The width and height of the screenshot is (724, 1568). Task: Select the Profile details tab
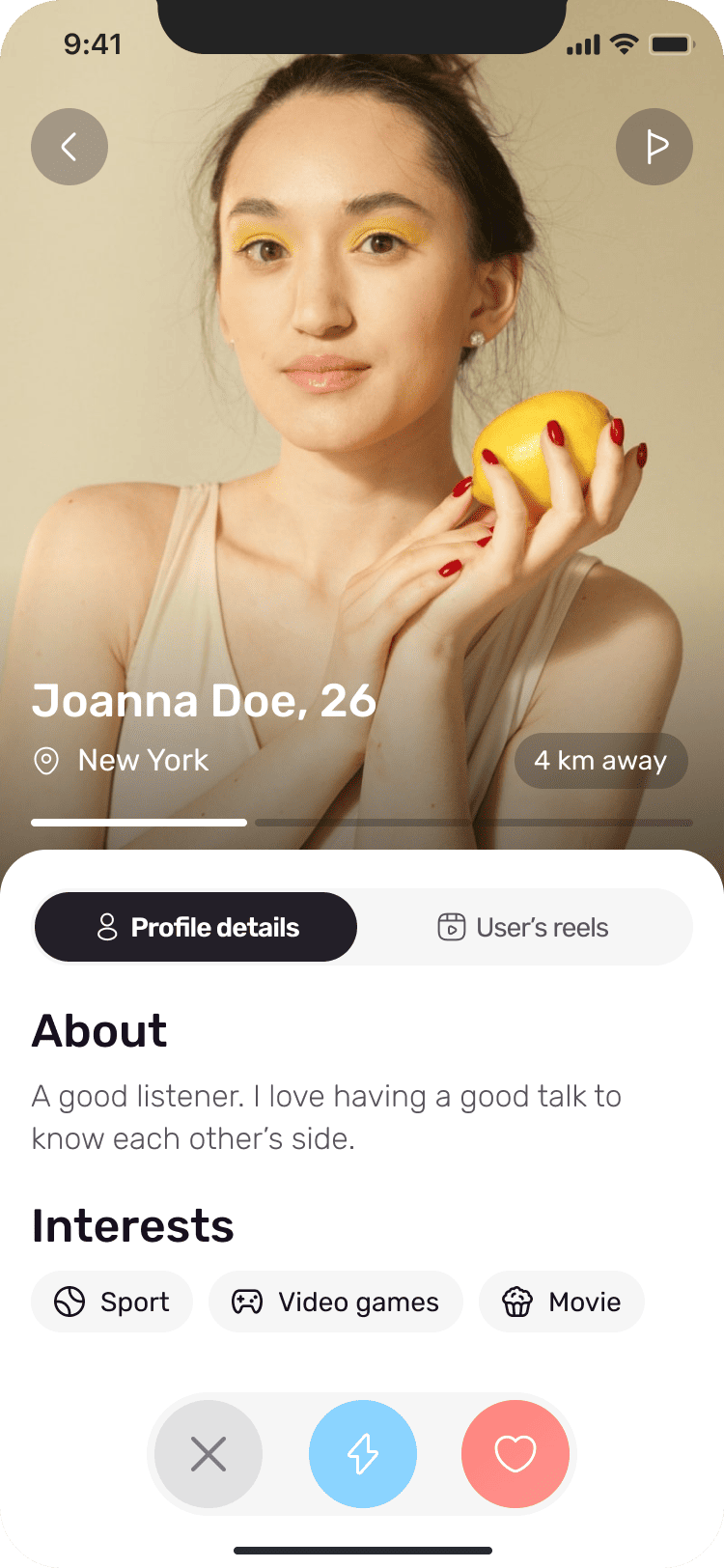coord(196,927)
